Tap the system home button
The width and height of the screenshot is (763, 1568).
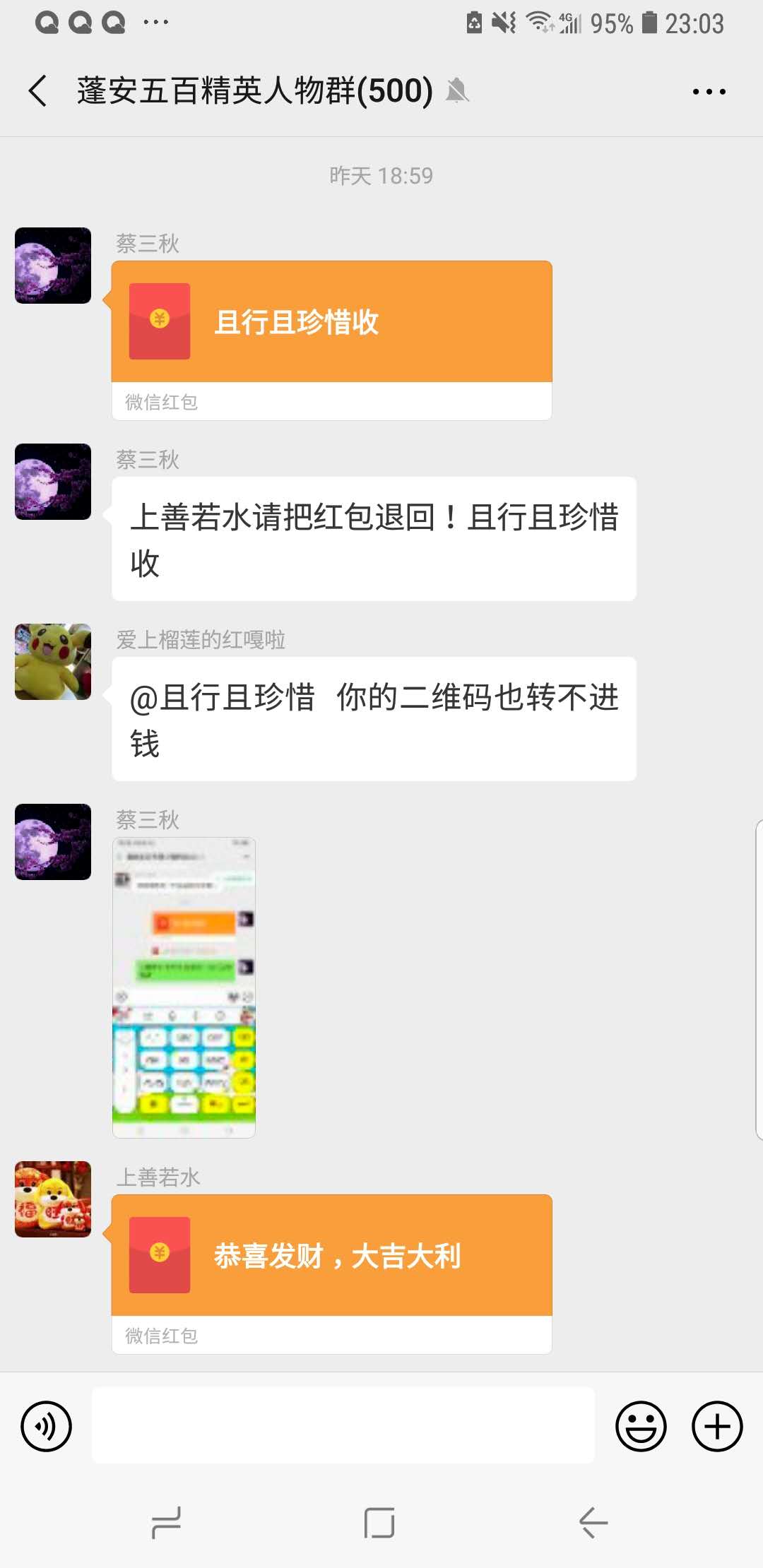[x=379, y=1522]
